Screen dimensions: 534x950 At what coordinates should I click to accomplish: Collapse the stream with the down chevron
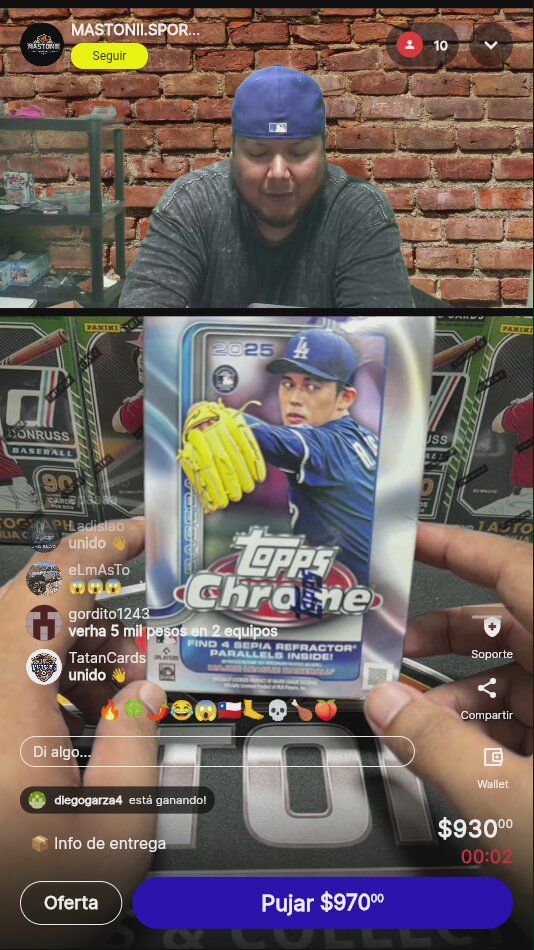[491, 45]
